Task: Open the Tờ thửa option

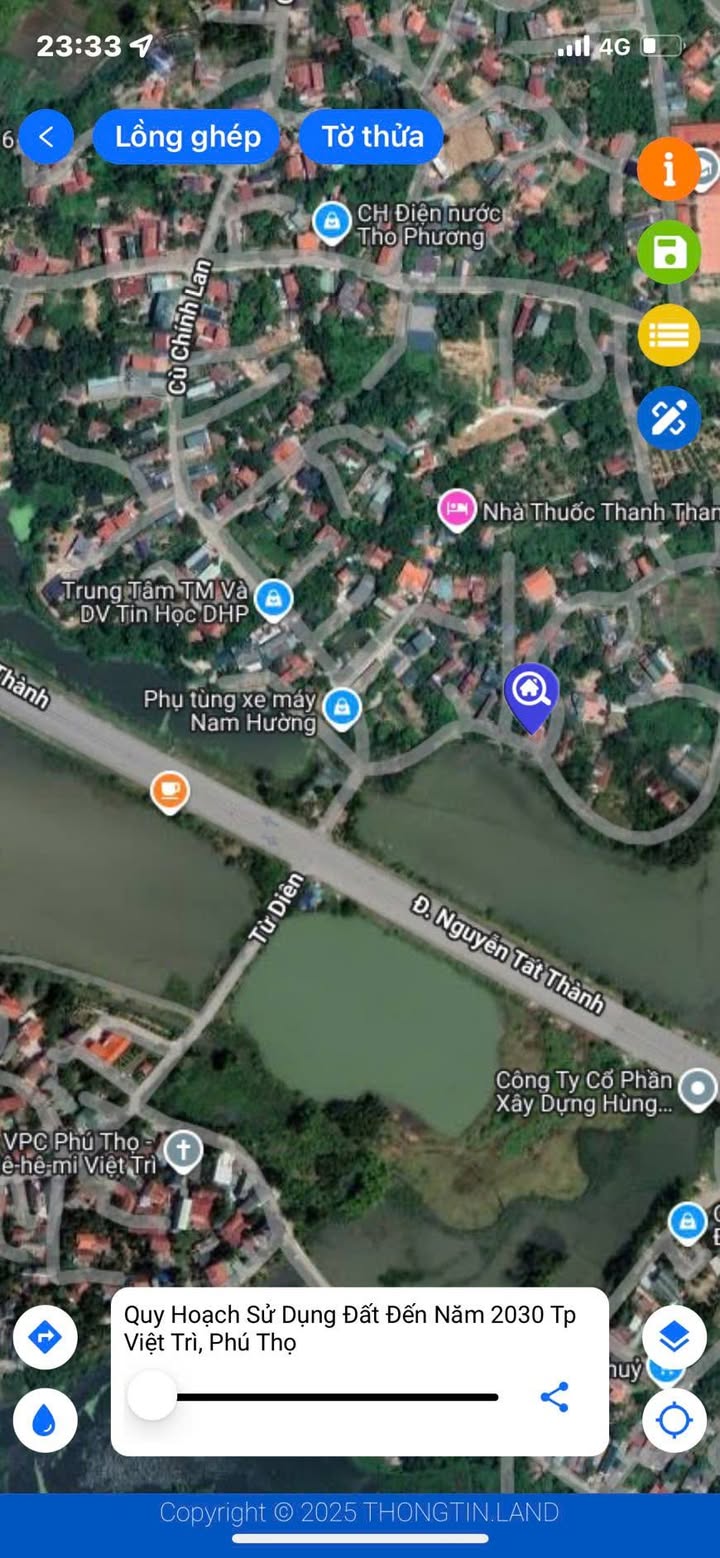Action: click(x=372, y=137)
